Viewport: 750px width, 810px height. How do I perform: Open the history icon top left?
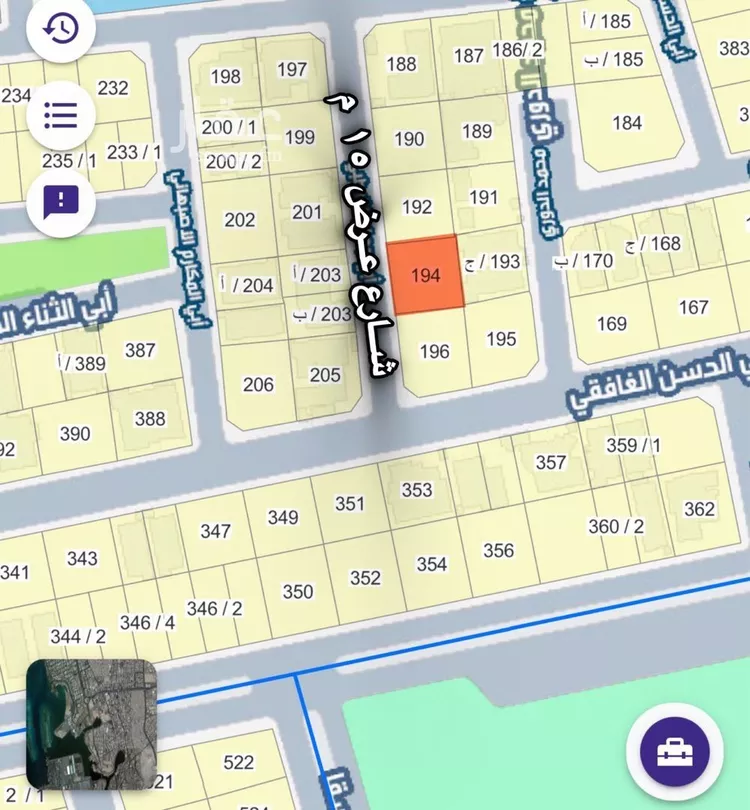click(60, 30)
